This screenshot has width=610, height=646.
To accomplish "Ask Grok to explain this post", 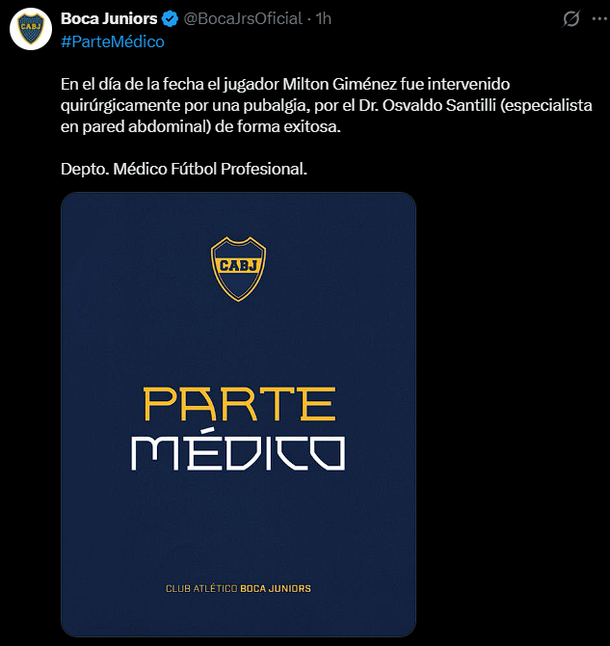I will coord(571,19).
